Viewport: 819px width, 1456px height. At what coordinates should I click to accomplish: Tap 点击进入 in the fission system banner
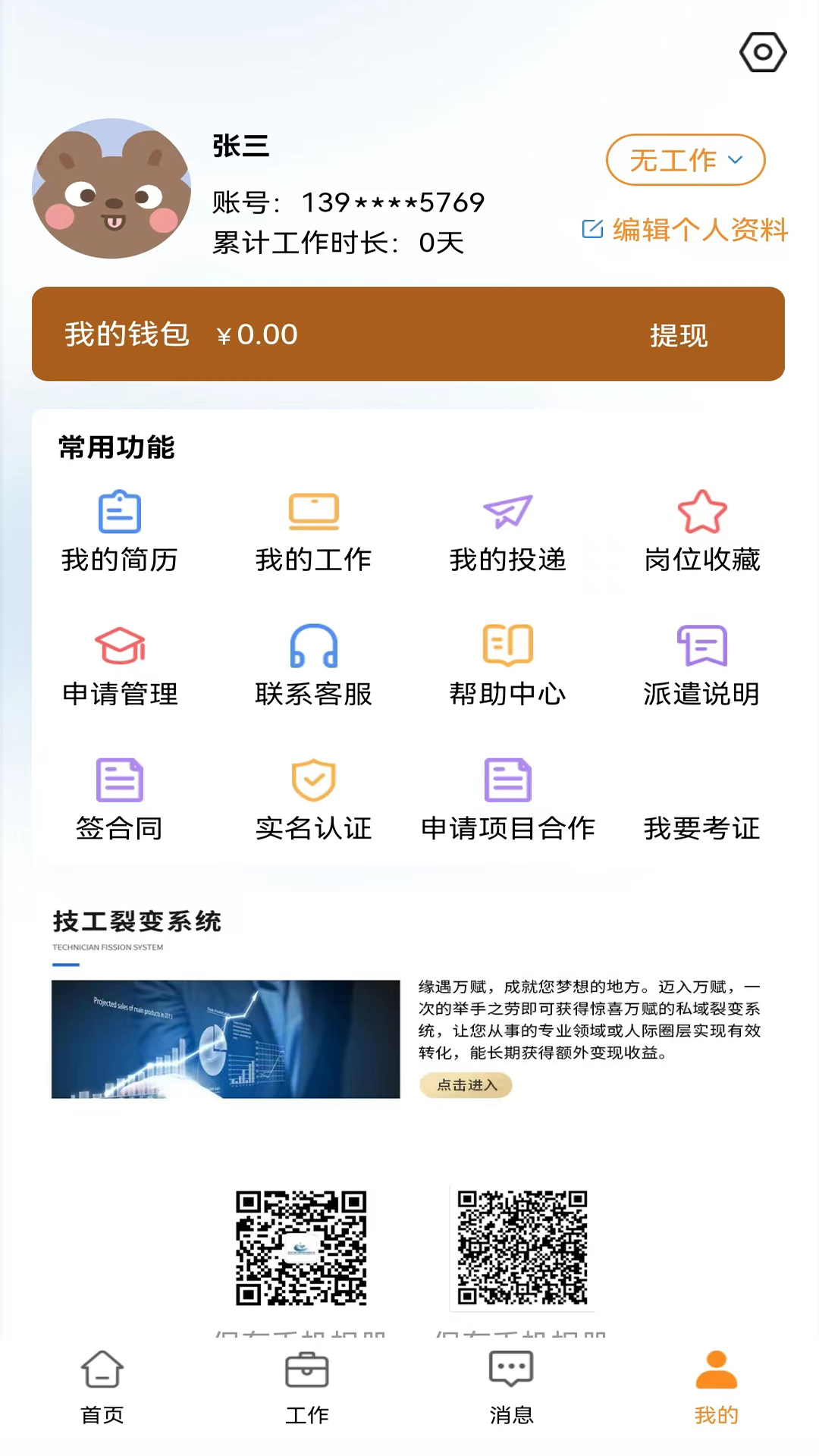click(465, 1085)
